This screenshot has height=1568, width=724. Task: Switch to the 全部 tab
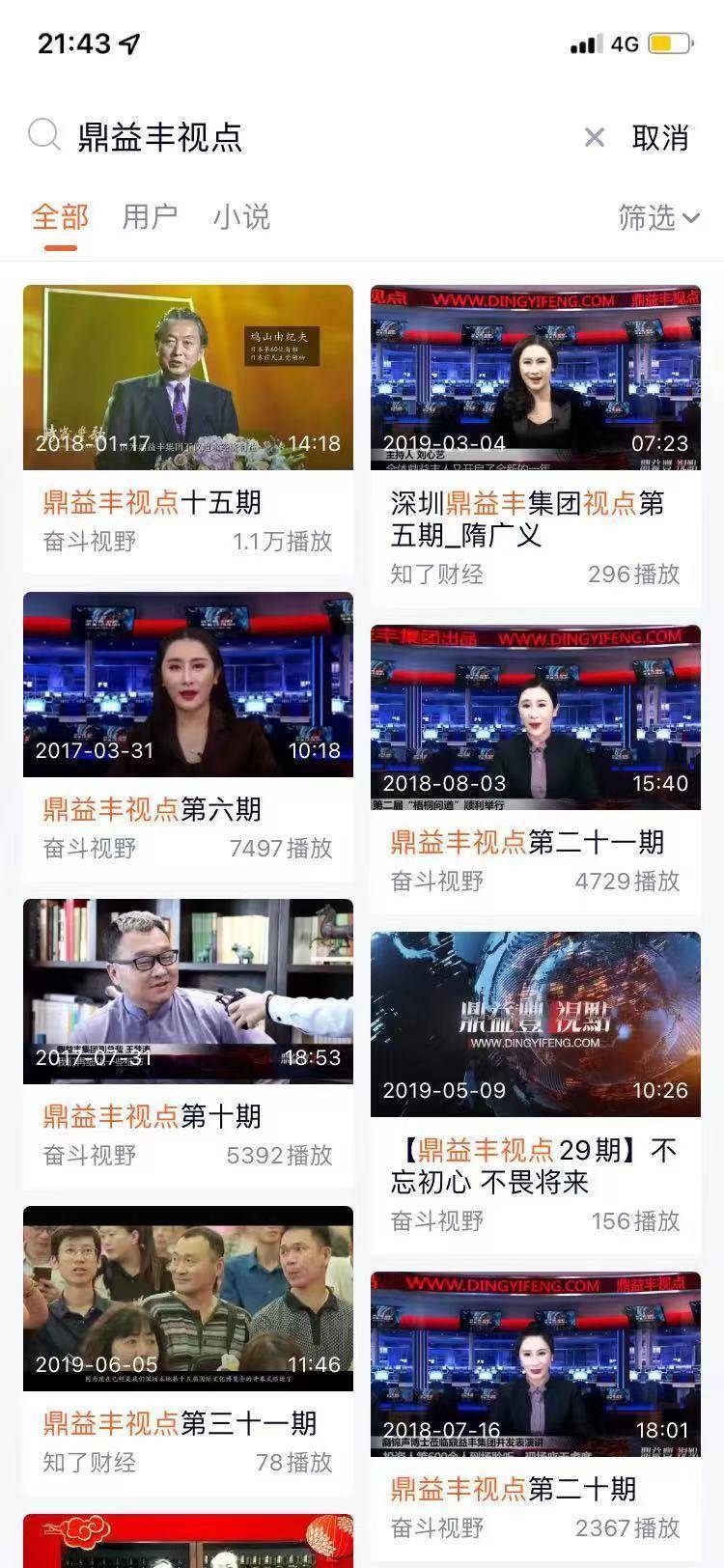(x=60, y=217)
